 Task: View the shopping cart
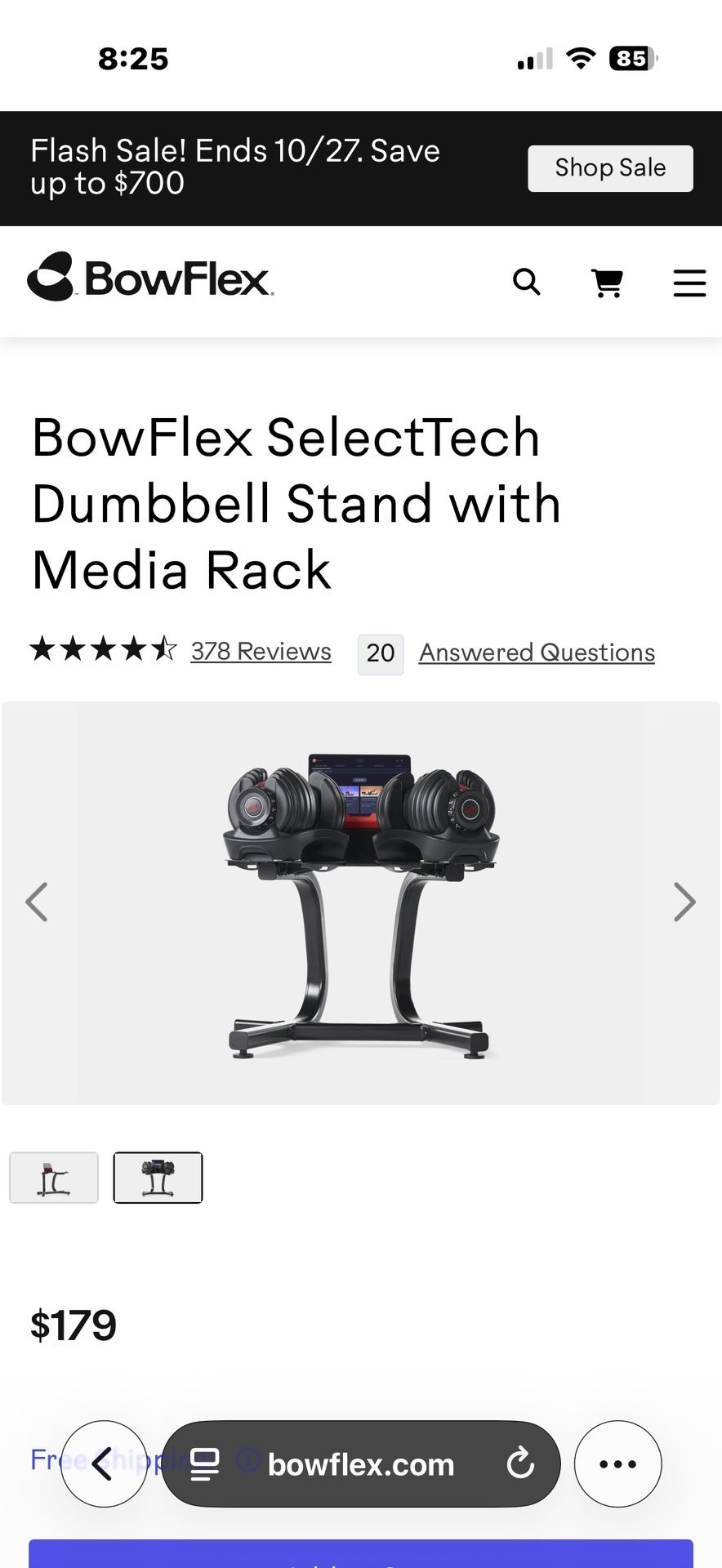click(x=608, y=282)
